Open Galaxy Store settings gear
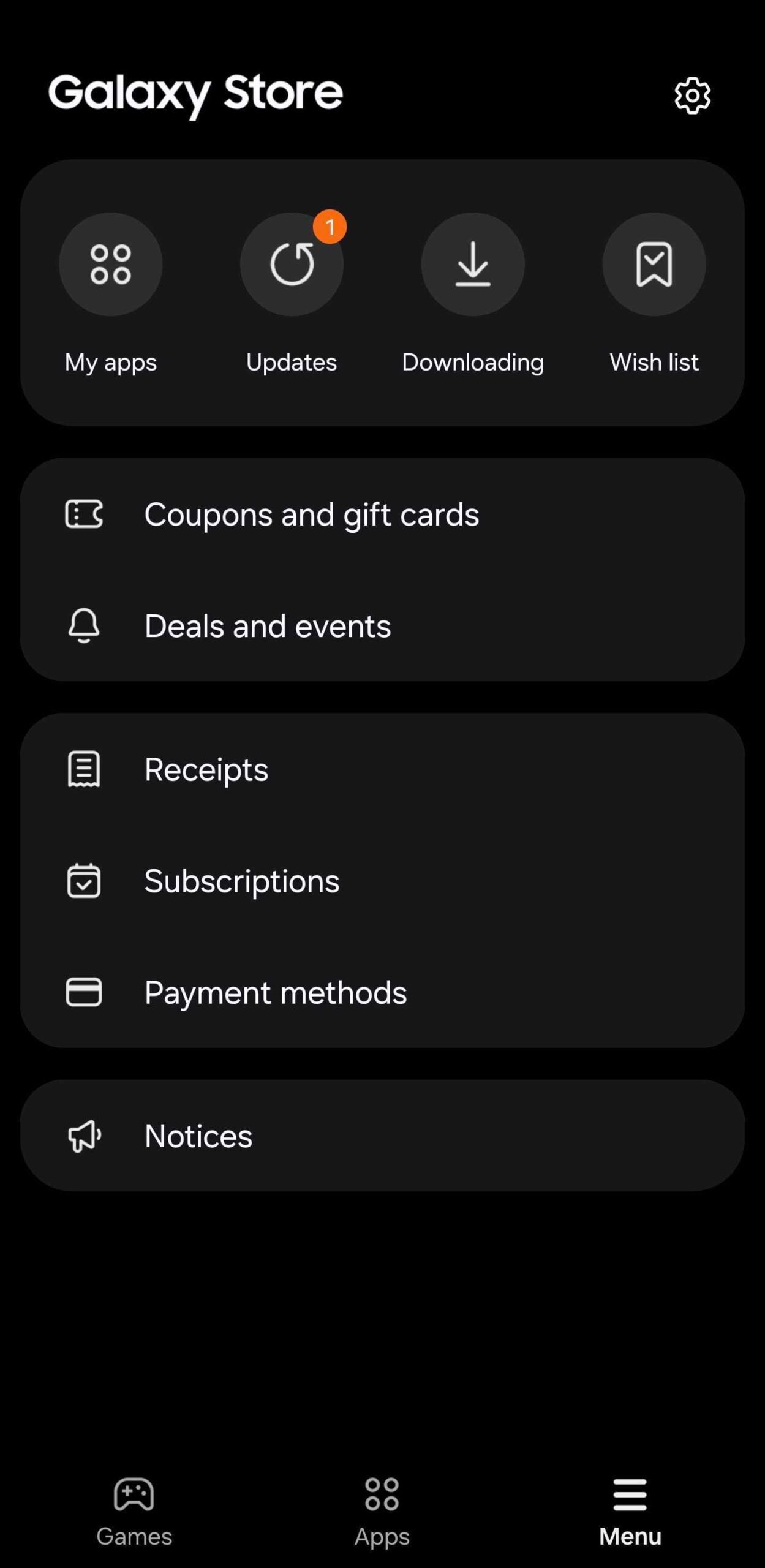This screenshot has height=1568, width=765. [692, 96]
